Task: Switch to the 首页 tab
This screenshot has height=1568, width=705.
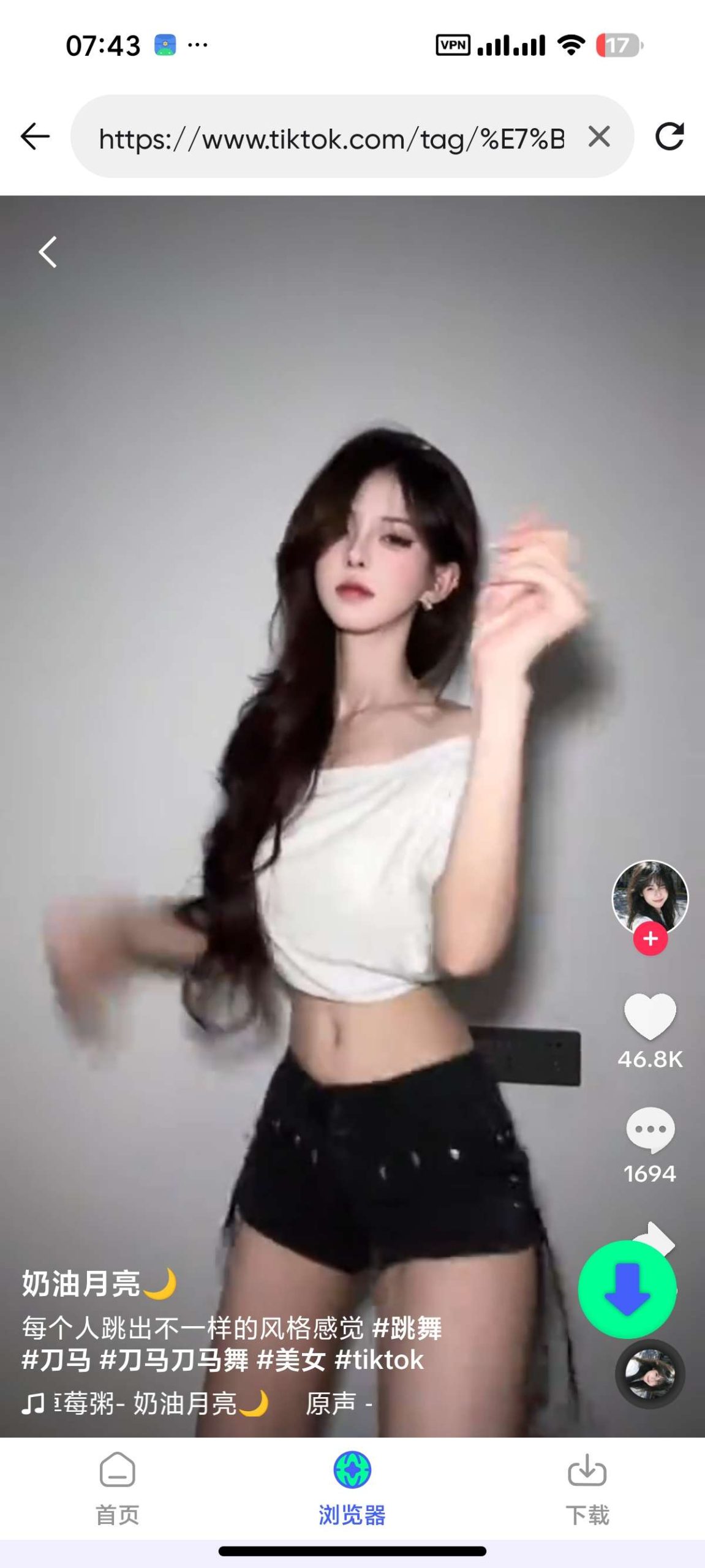Action: point(117,1488)
